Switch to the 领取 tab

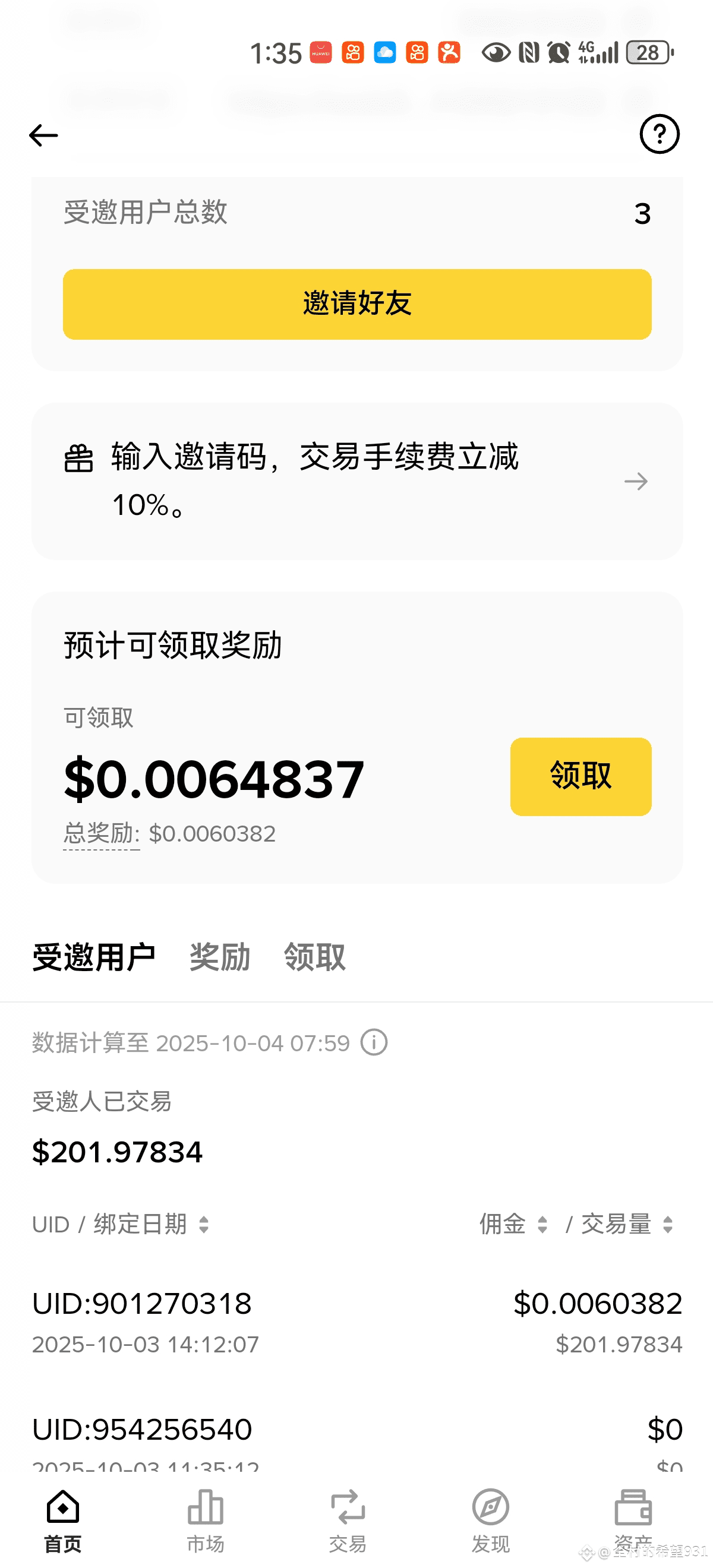click(x=315, y=957)
